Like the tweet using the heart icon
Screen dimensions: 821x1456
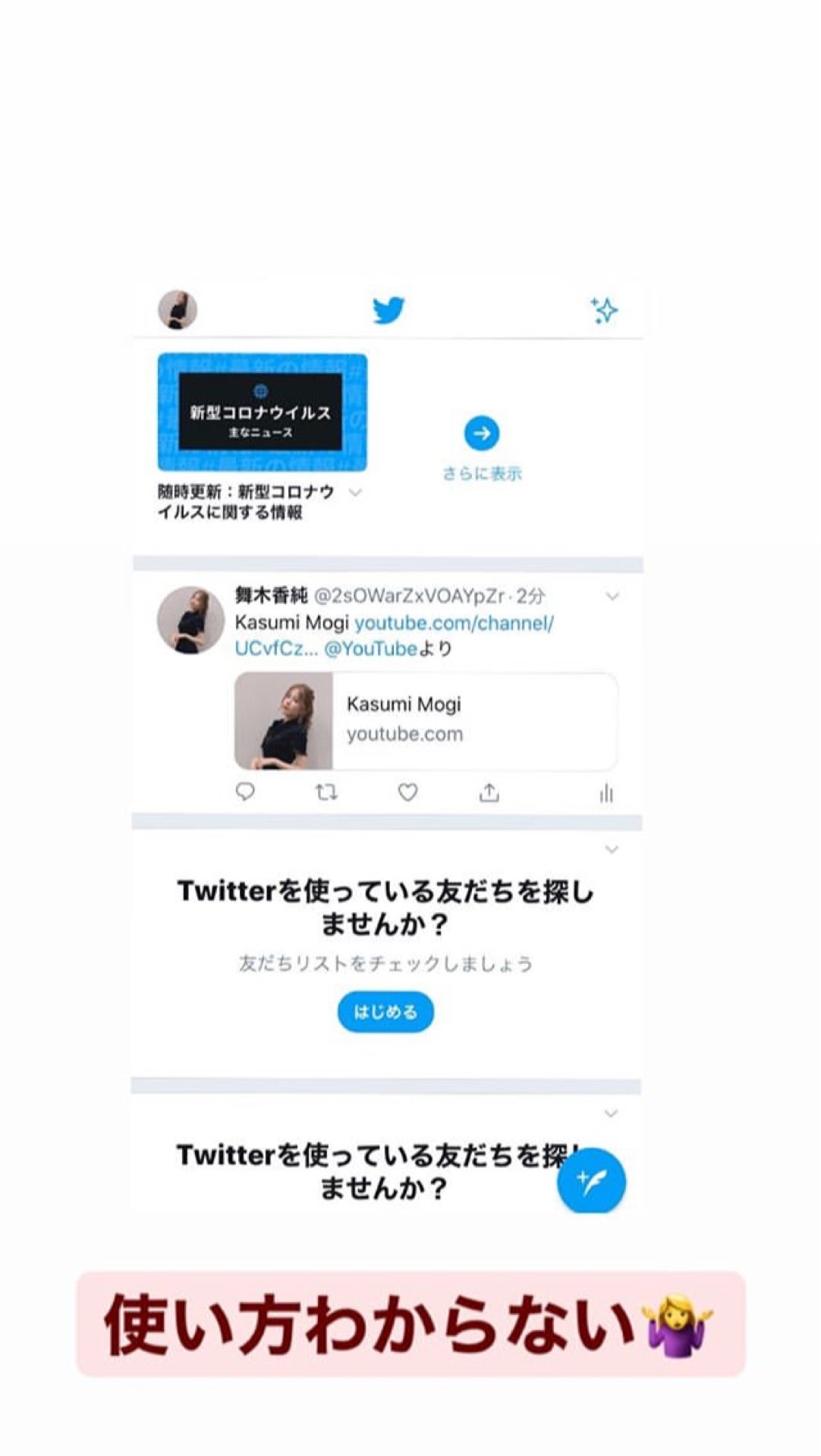[407, 792]
